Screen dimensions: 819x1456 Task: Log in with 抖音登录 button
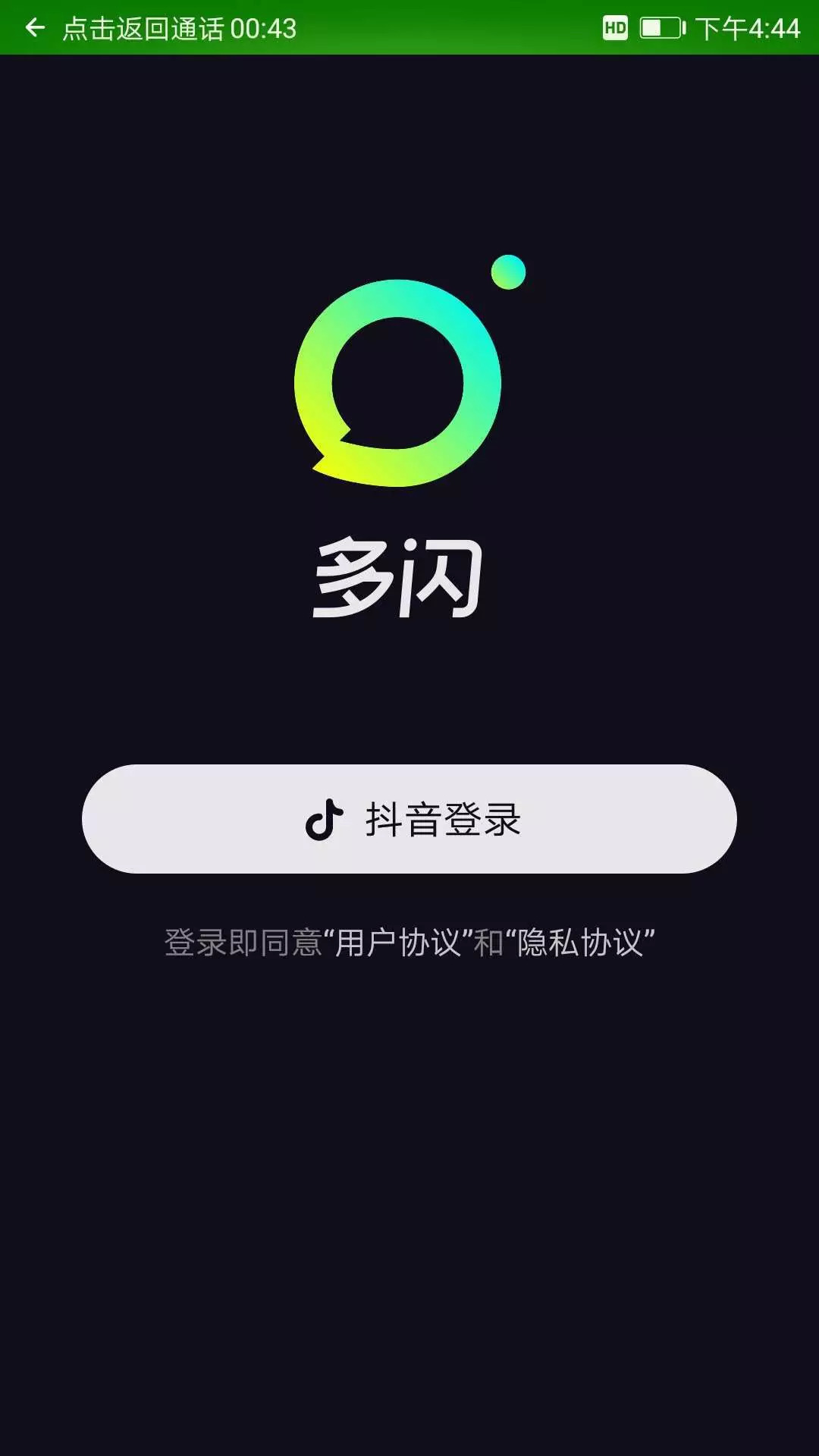point(409,819)
